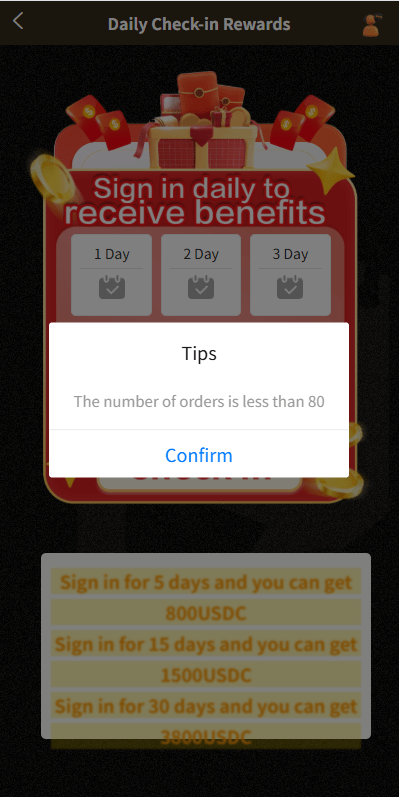This screenshot has height=797, width=399.
Task: Open the customer service avatar icon
Action: coord(372,24)
